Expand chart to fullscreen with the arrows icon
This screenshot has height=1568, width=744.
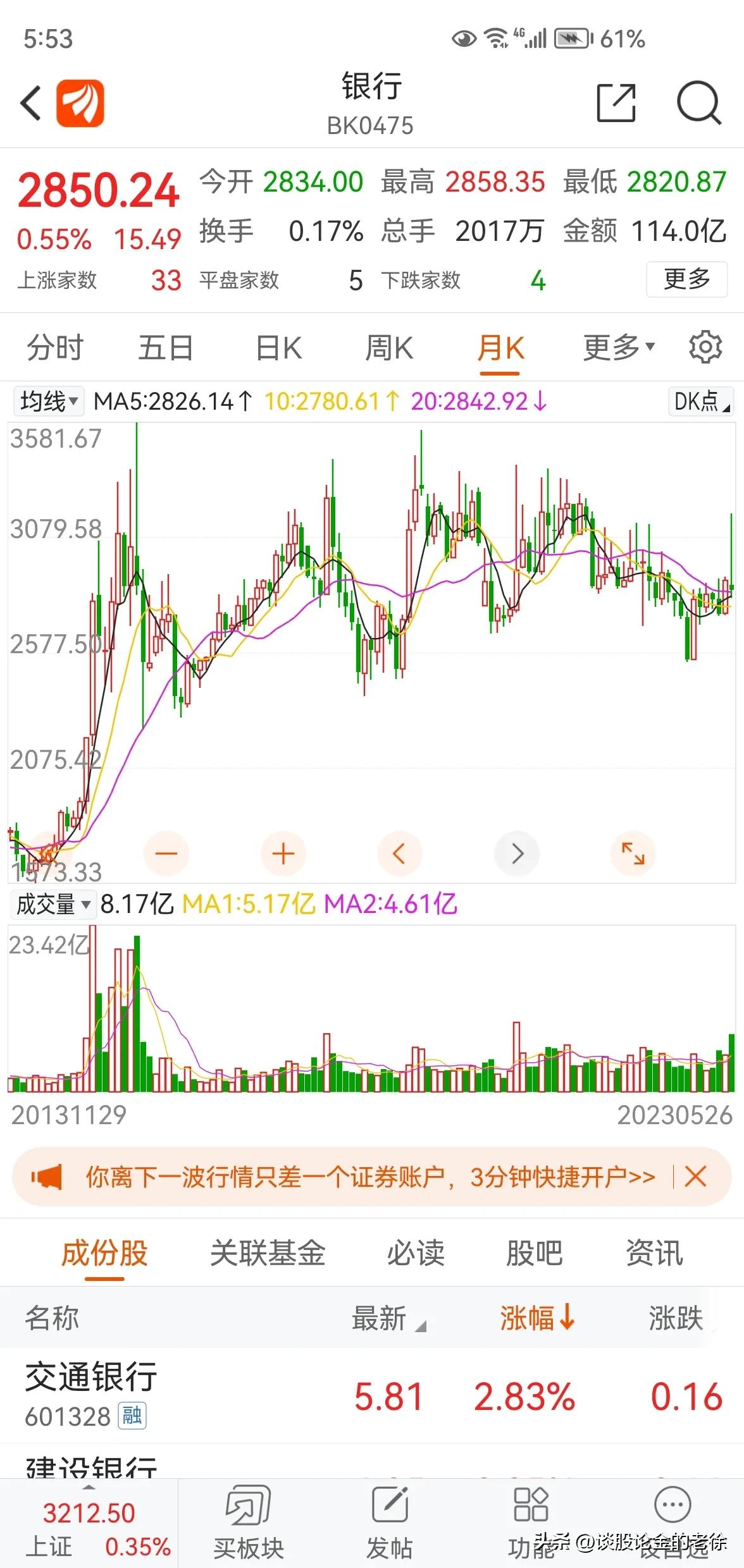633,853
